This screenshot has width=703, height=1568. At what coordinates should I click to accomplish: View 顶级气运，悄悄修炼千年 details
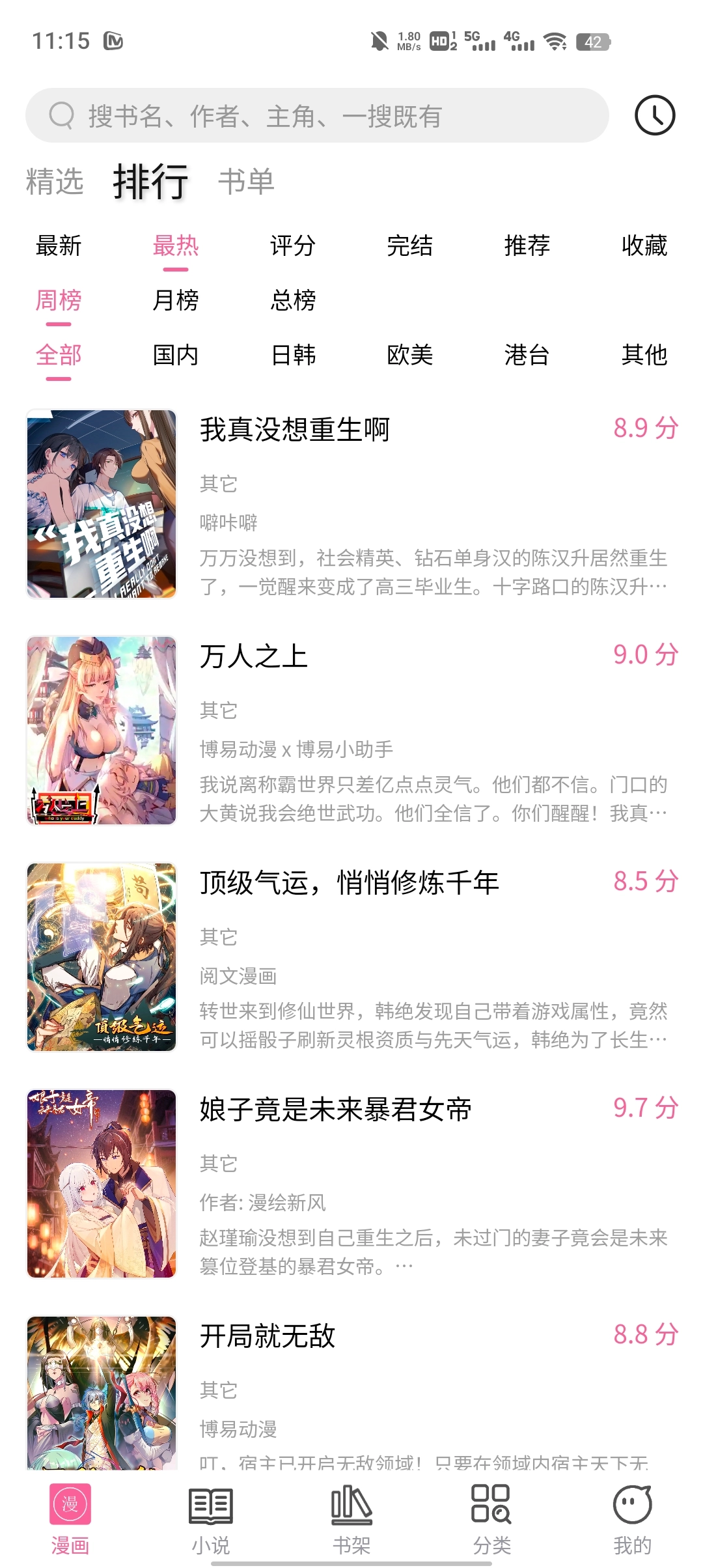point(349,883)
